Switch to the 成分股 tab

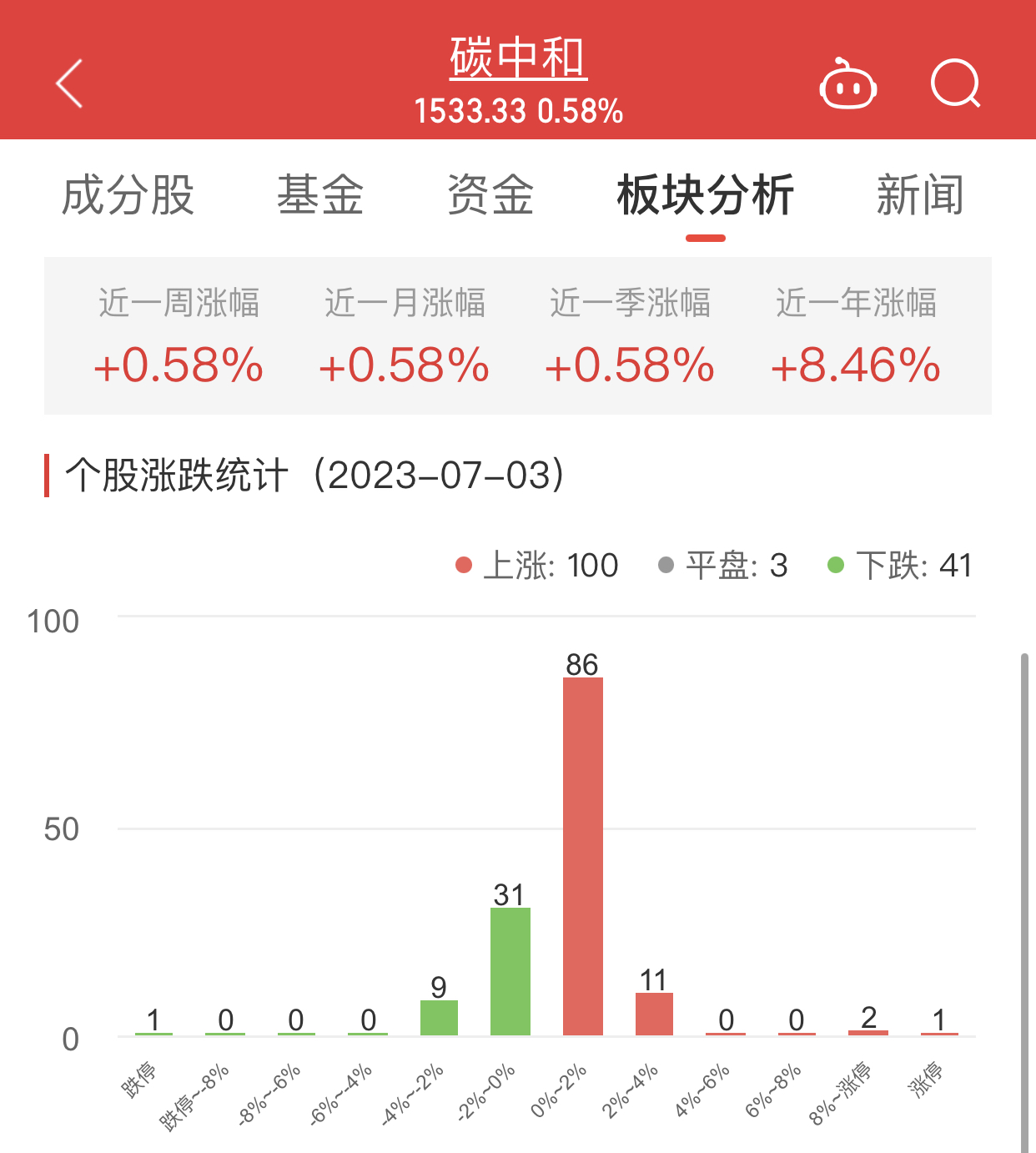tap(128, 195)
